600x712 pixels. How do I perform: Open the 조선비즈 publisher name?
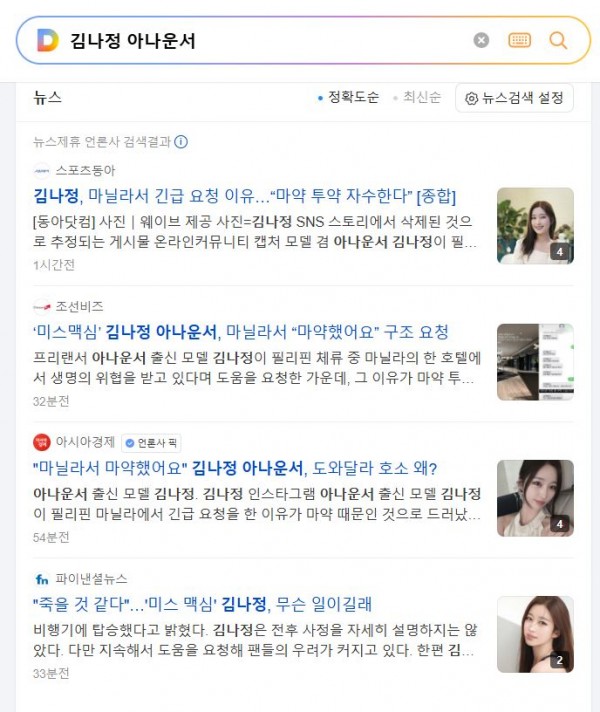[79, 306]
